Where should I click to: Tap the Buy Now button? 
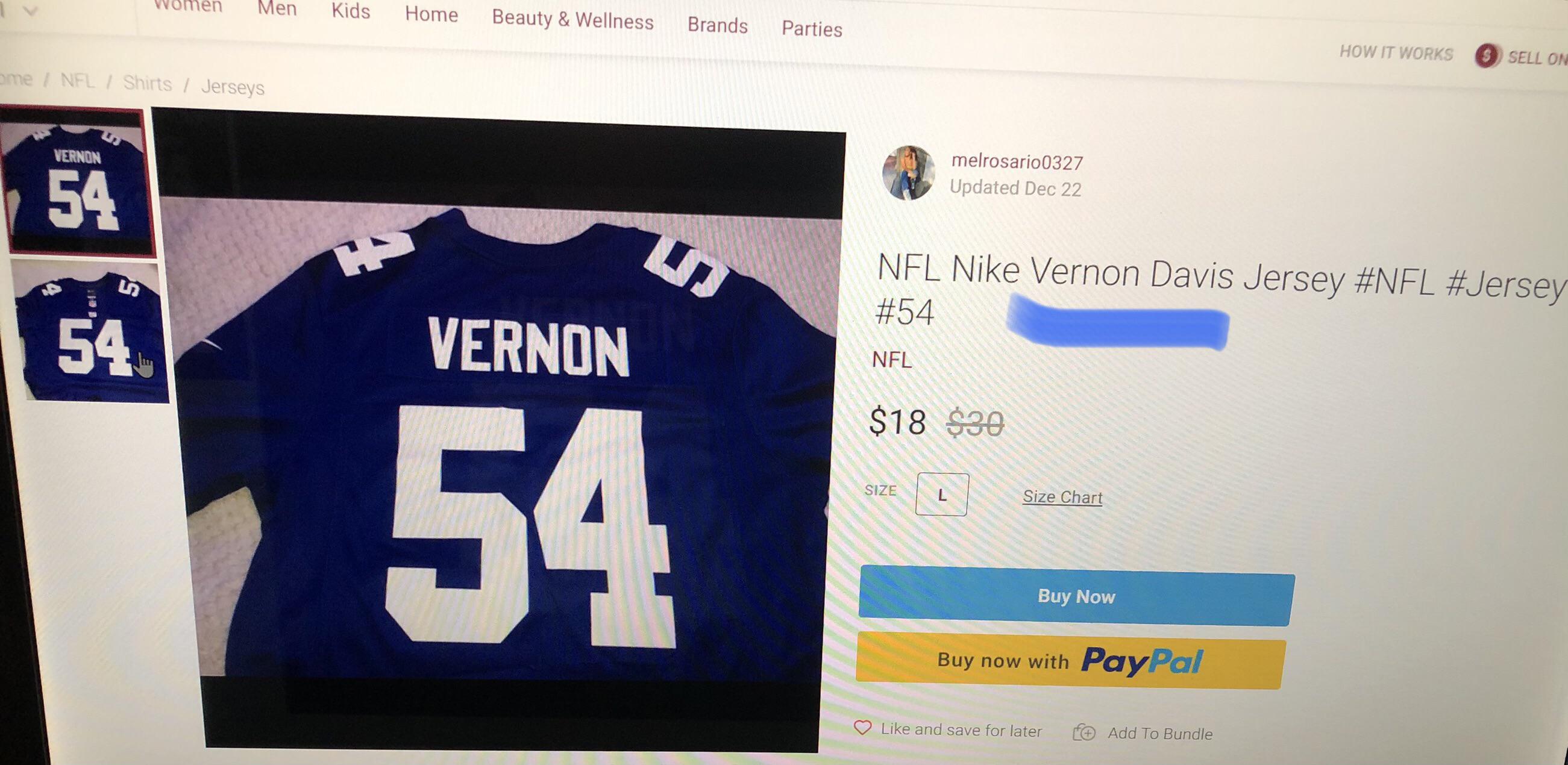pos(1076,596)
